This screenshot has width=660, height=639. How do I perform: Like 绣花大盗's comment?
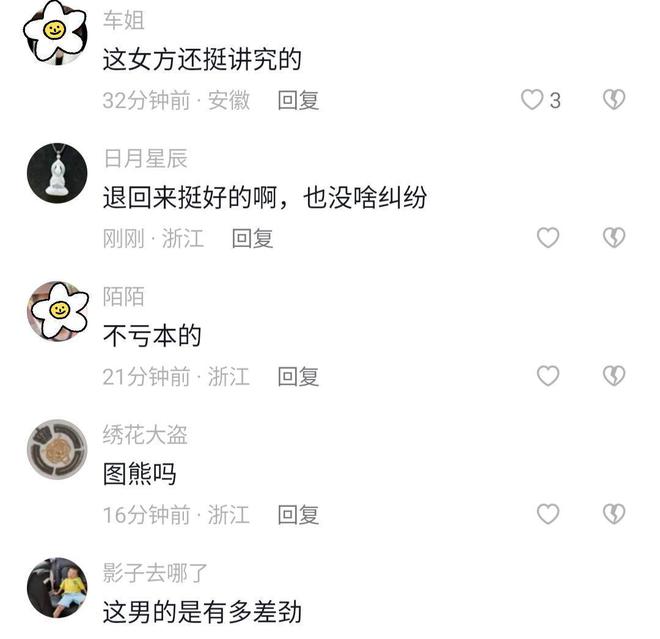(547, 514)
